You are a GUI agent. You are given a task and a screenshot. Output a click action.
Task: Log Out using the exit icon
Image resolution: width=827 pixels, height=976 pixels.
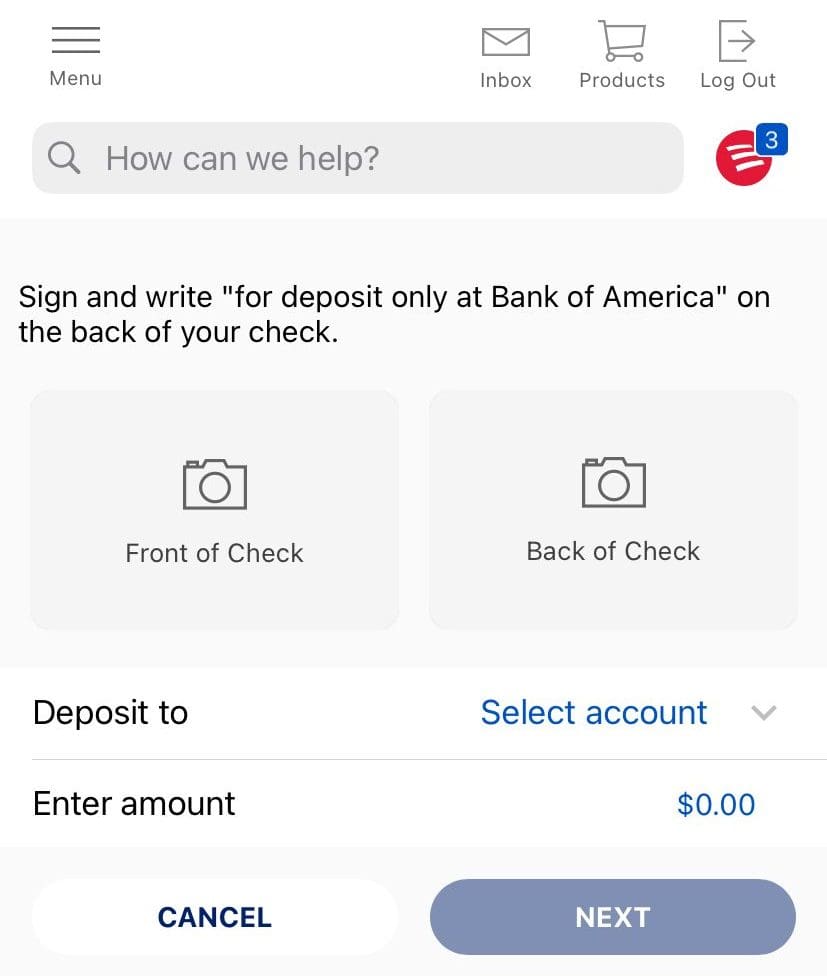point(737,40)
